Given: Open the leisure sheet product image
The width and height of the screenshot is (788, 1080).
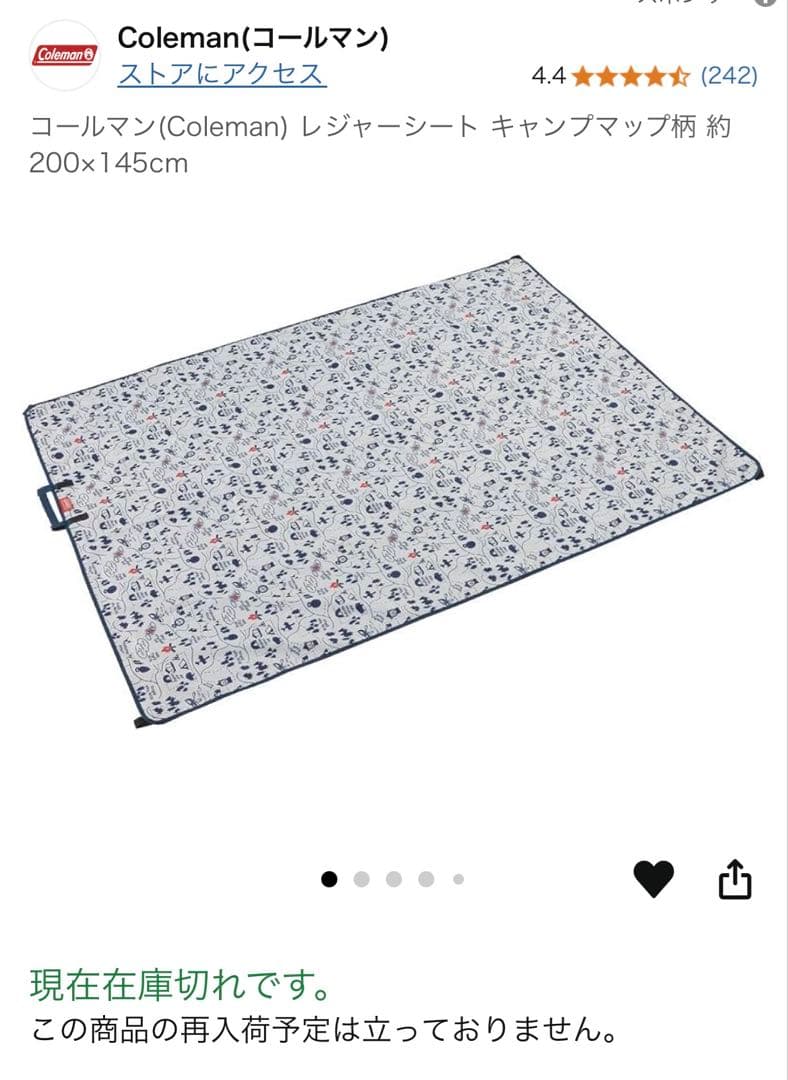Looking at the screenshot, I should pos(394,490).
